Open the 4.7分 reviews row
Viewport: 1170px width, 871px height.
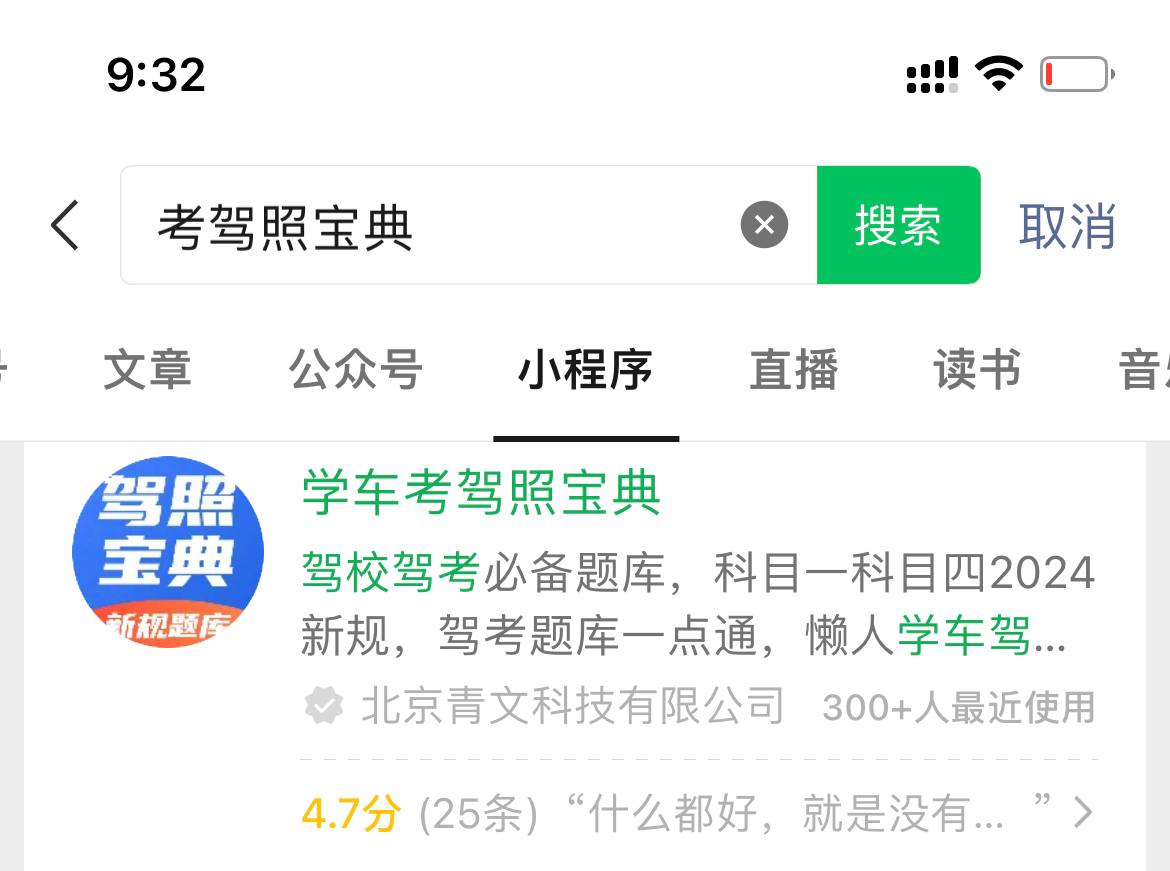(696, 814)
